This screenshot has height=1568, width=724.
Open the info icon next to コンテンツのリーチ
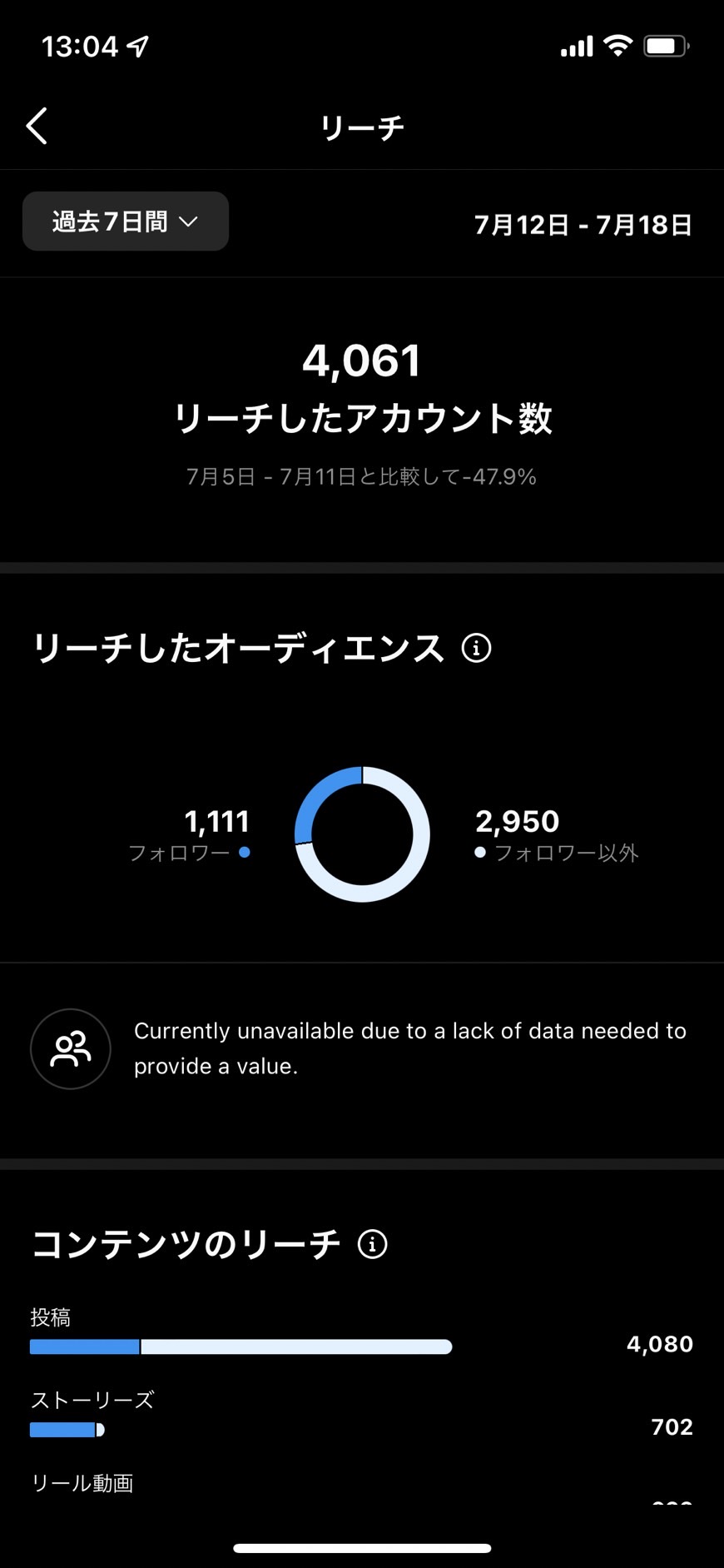click(x=373, y=1244)
